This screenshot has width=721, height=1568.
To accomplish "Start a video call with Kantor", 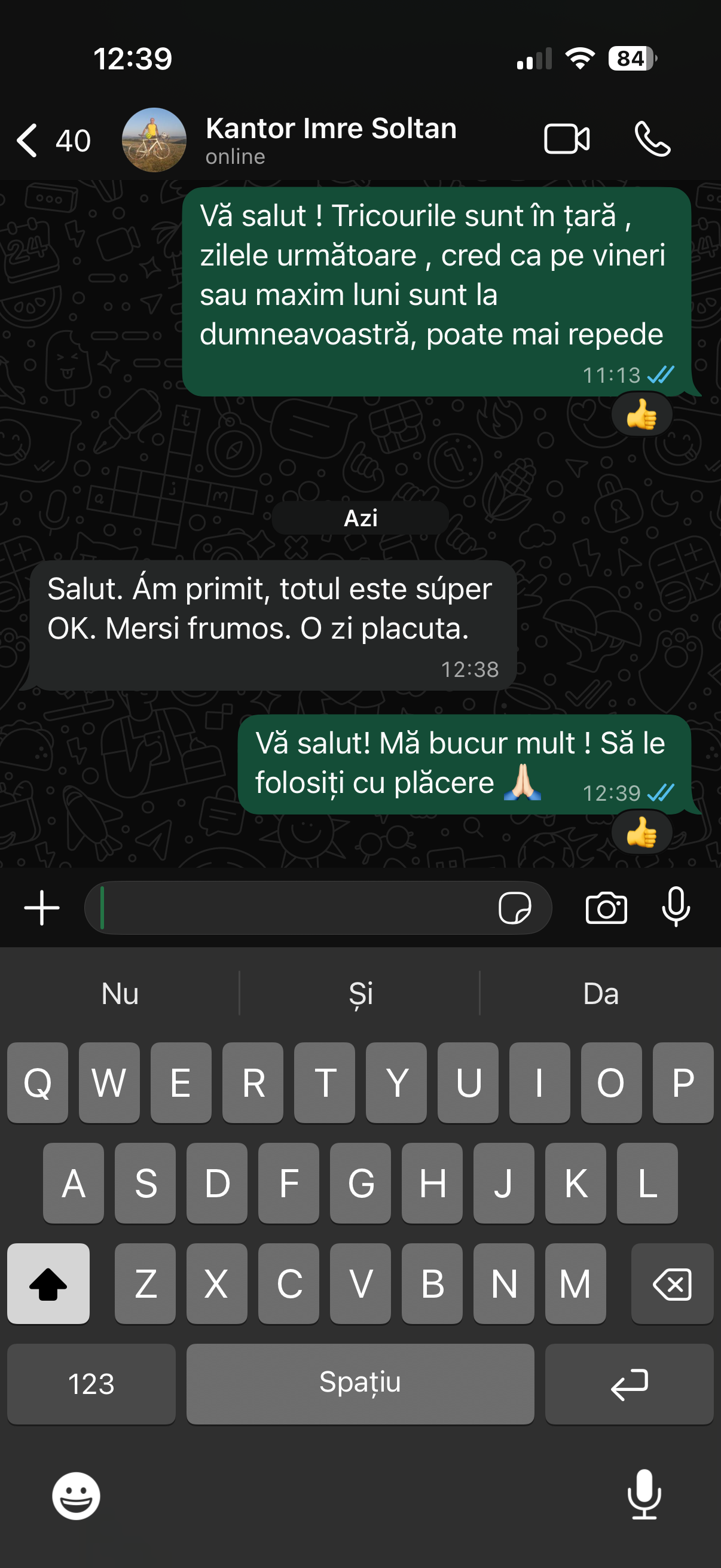I will pyautogui.click(x=566, y=139).
